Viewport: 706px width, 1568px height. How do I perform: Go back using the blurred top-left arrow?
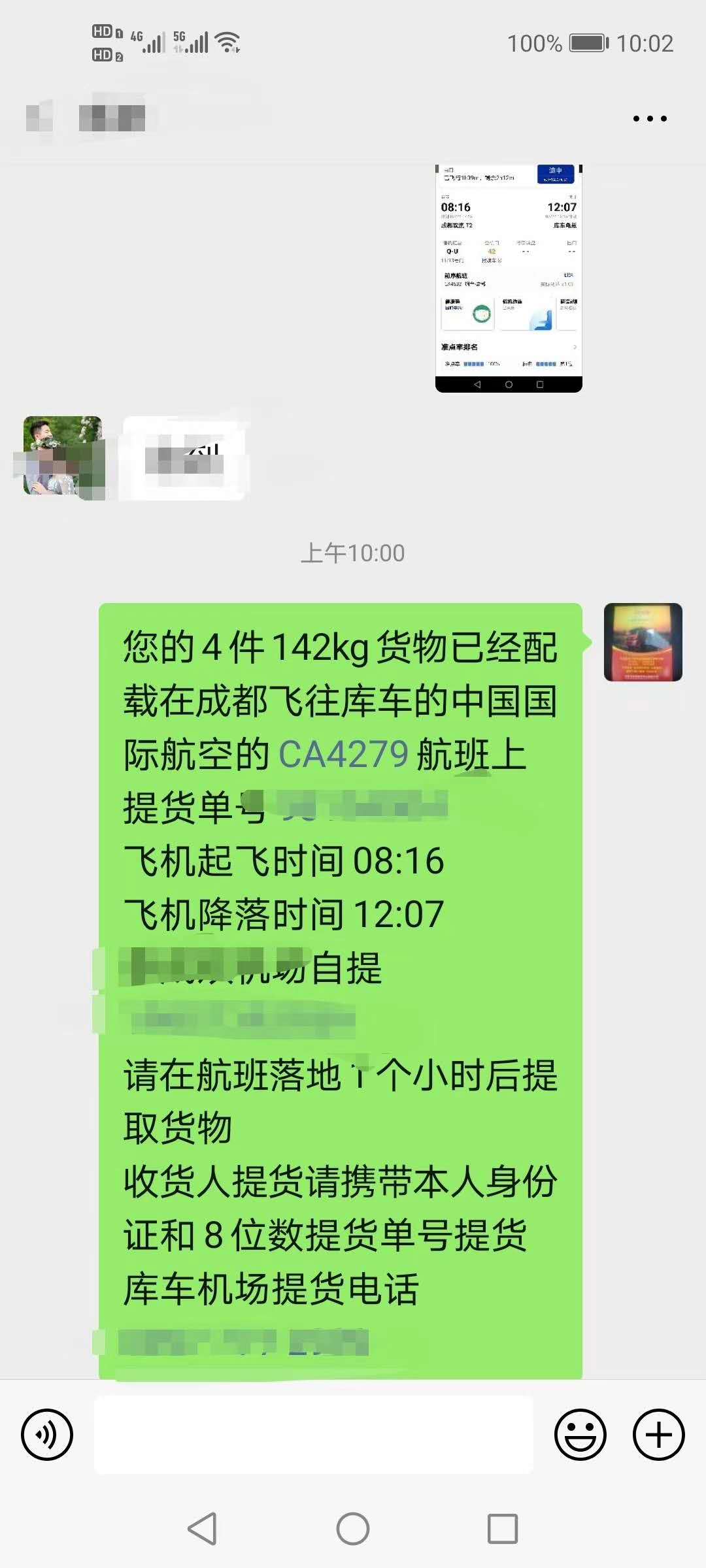[x=39, y=118]
